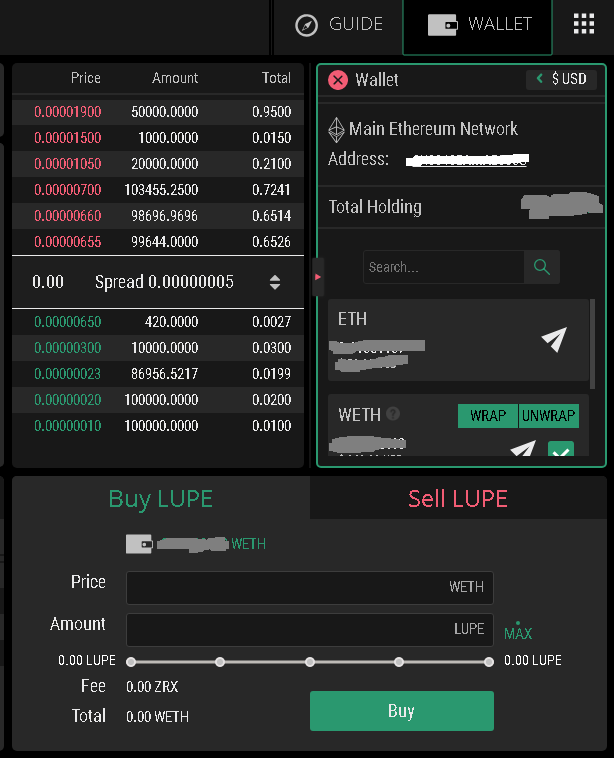Tap the UNWRAP button for WETH
Screen dimensions: 614x758
click(549, 416)
